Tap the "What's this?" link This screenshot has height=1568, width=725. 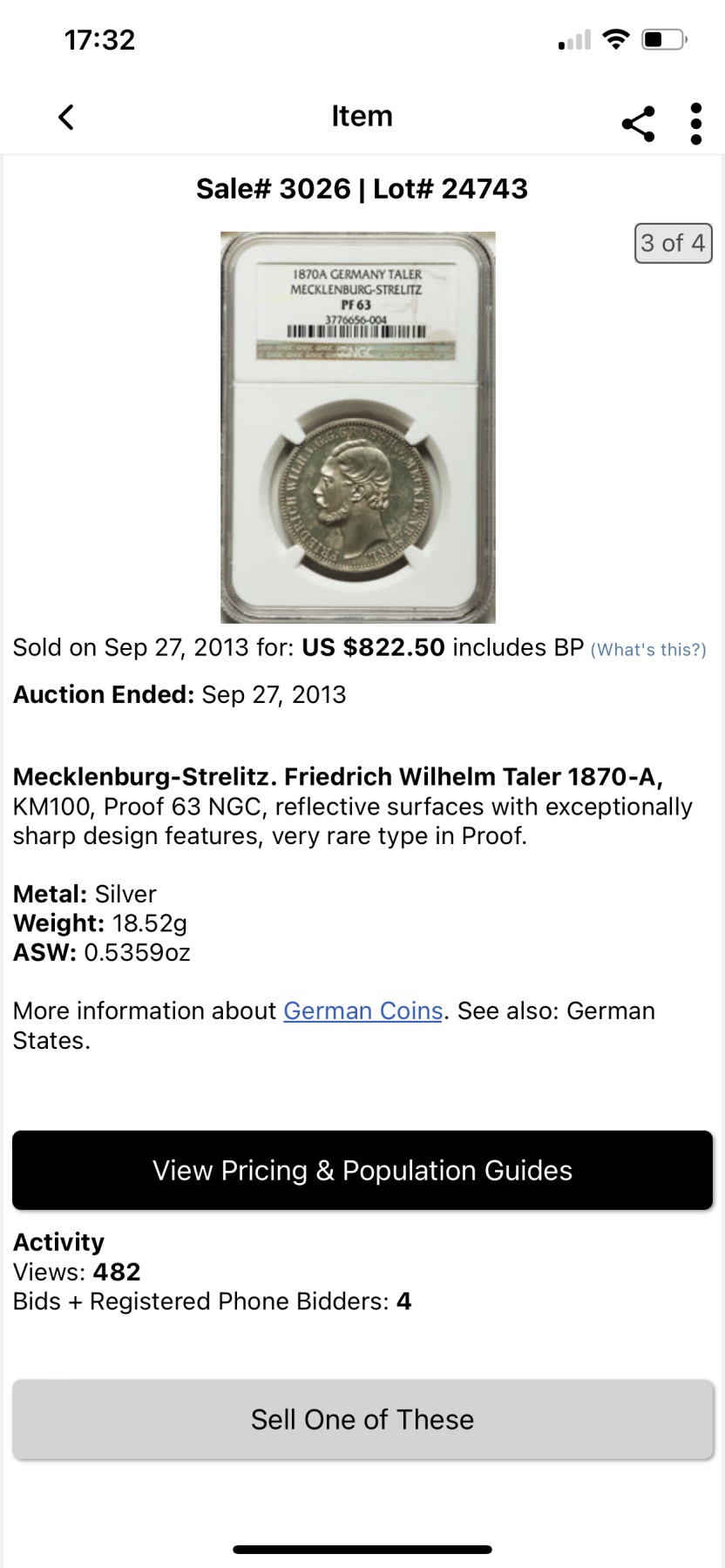point(648,650)
